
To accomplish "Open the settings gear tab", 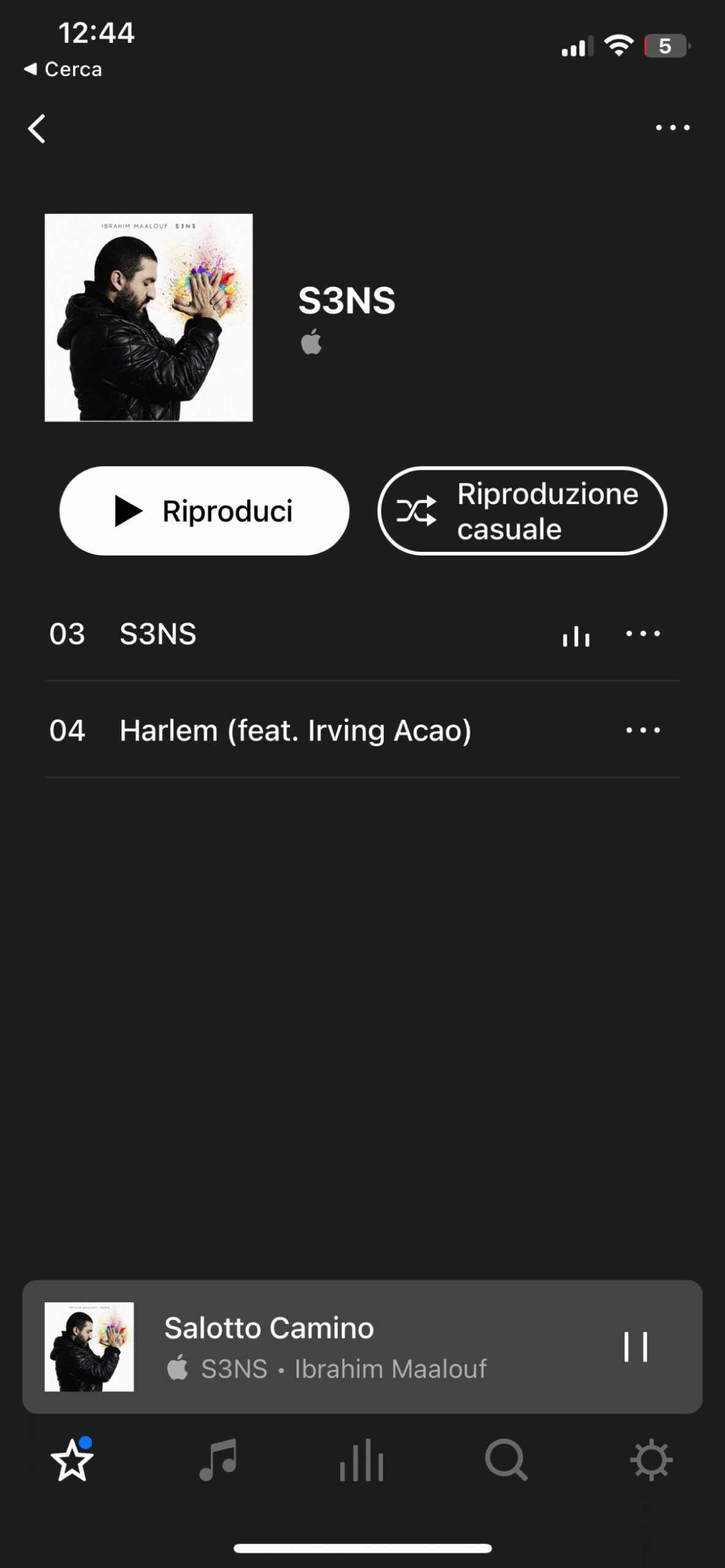I will pos(651,1460).
